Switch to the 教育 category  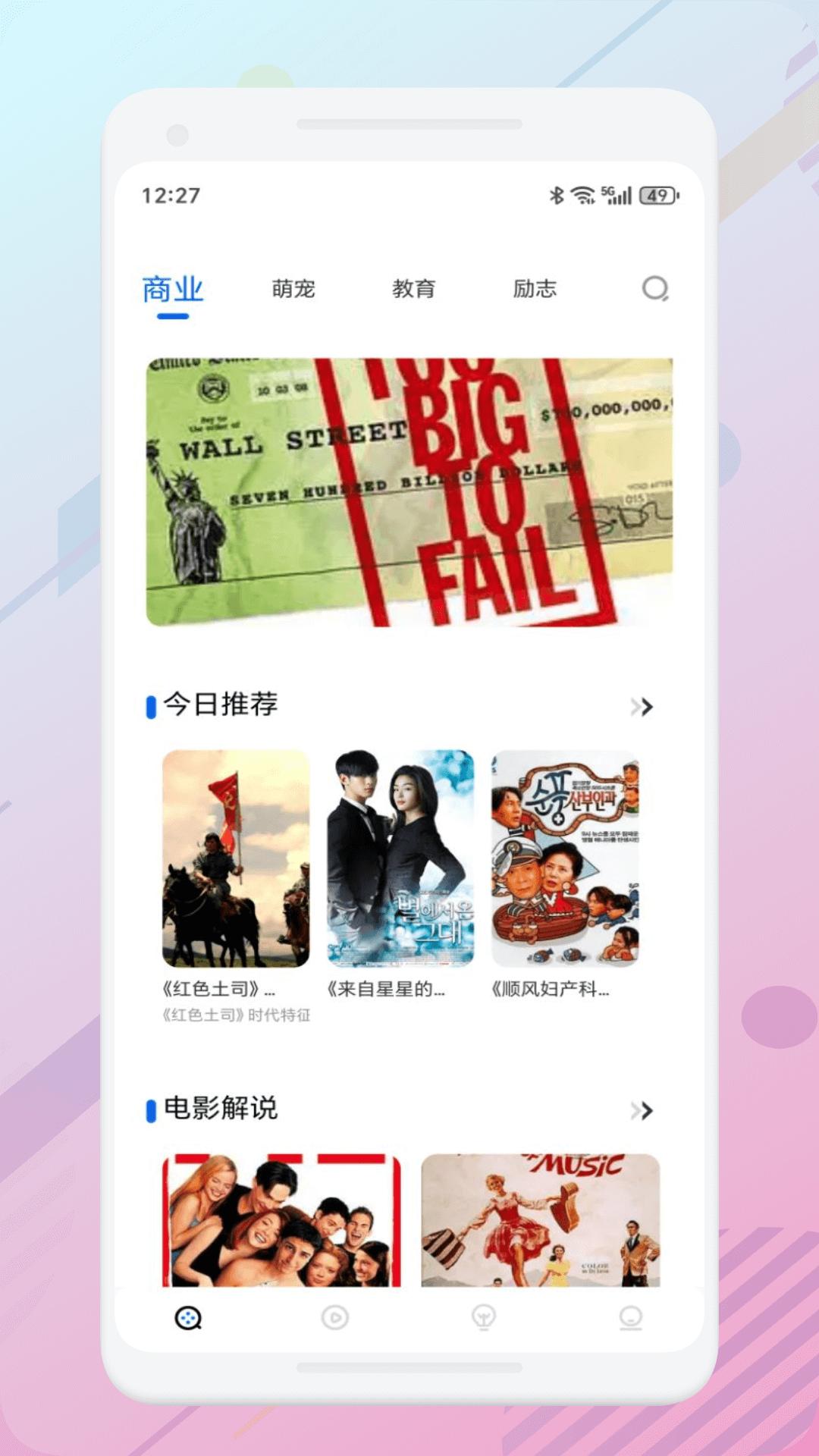(416, 289)
